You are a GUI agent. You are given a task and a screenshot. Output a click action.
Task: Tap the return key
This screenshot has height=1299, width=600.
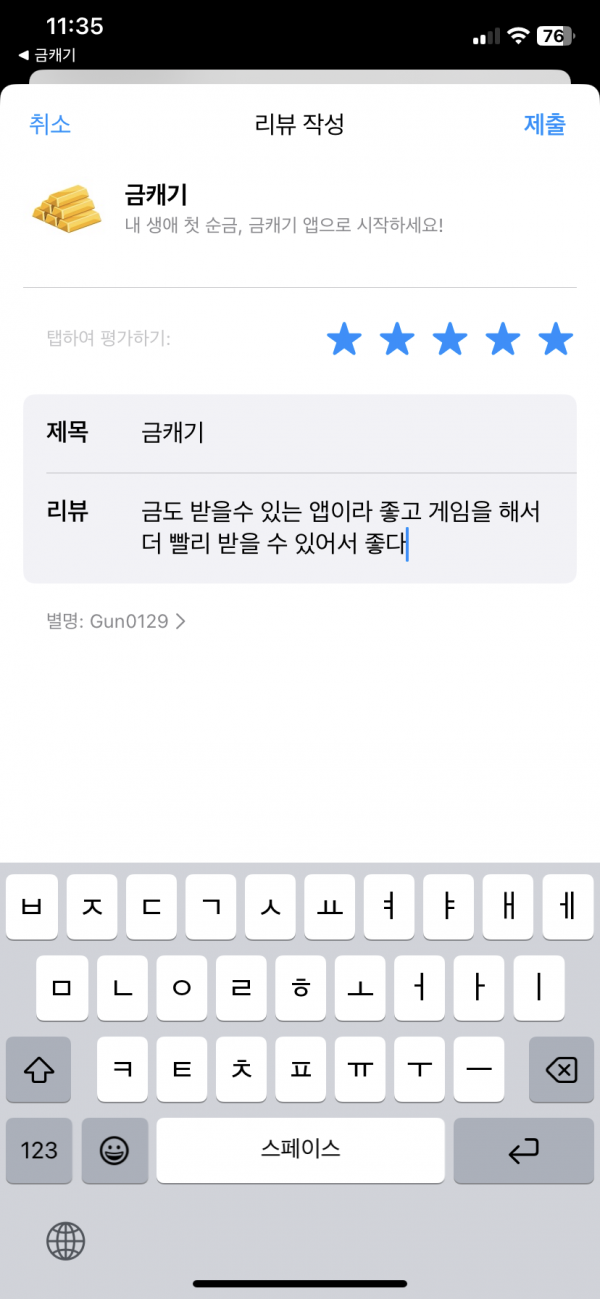pos(524,1150)
